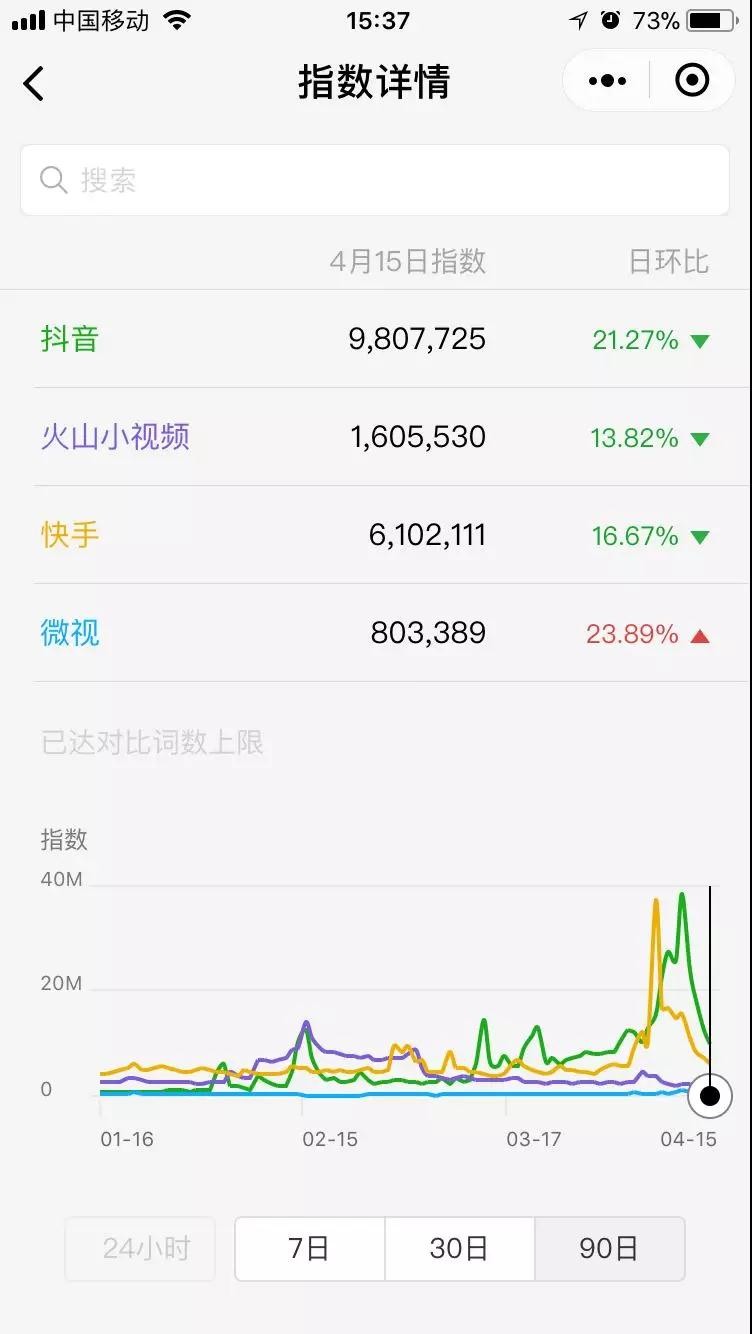Tap the 搜索 search box
This screenshot has height=1334, width=752.
(375, 180)
